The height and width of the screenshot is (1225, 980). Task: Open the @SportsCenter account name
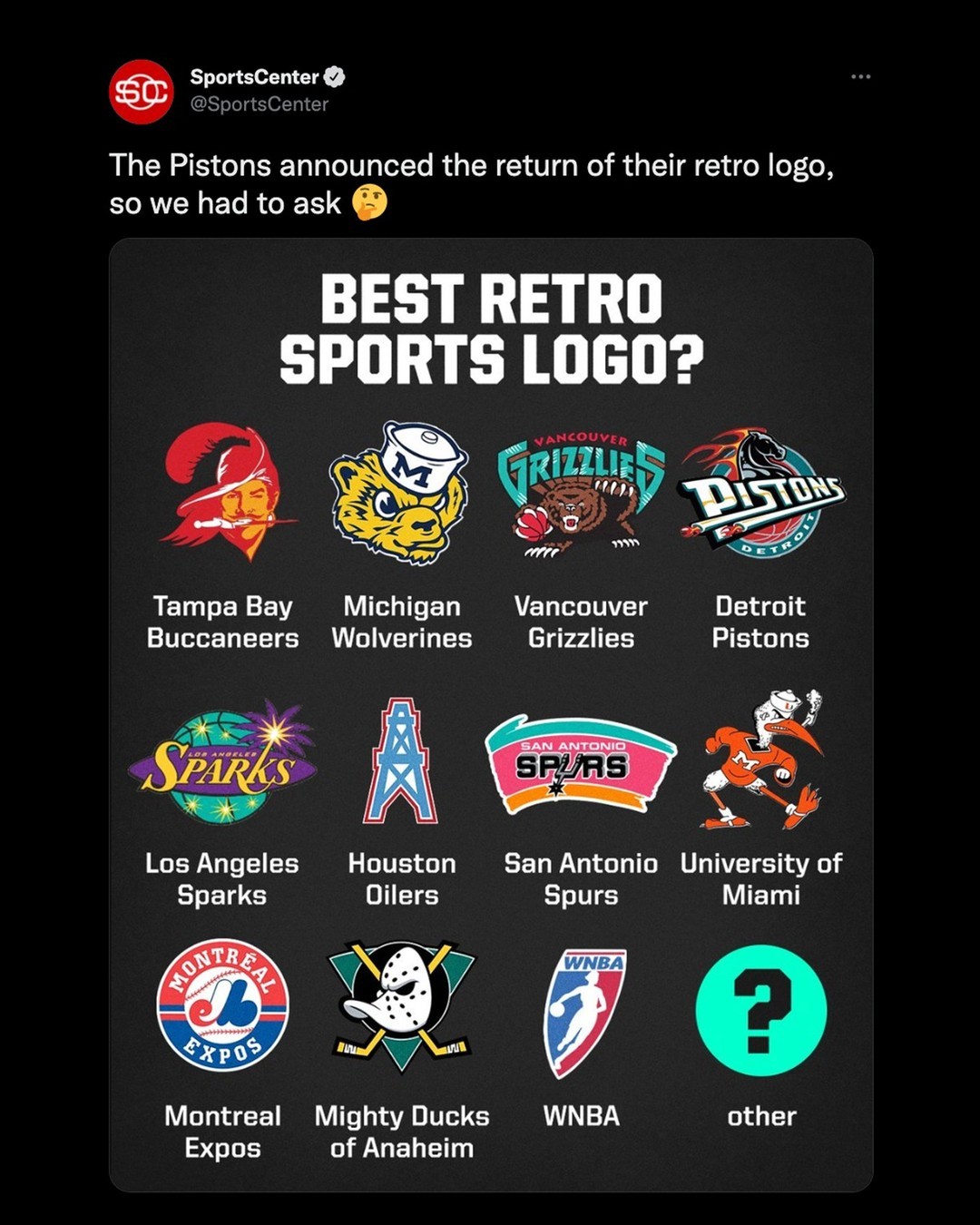[254, 77]
